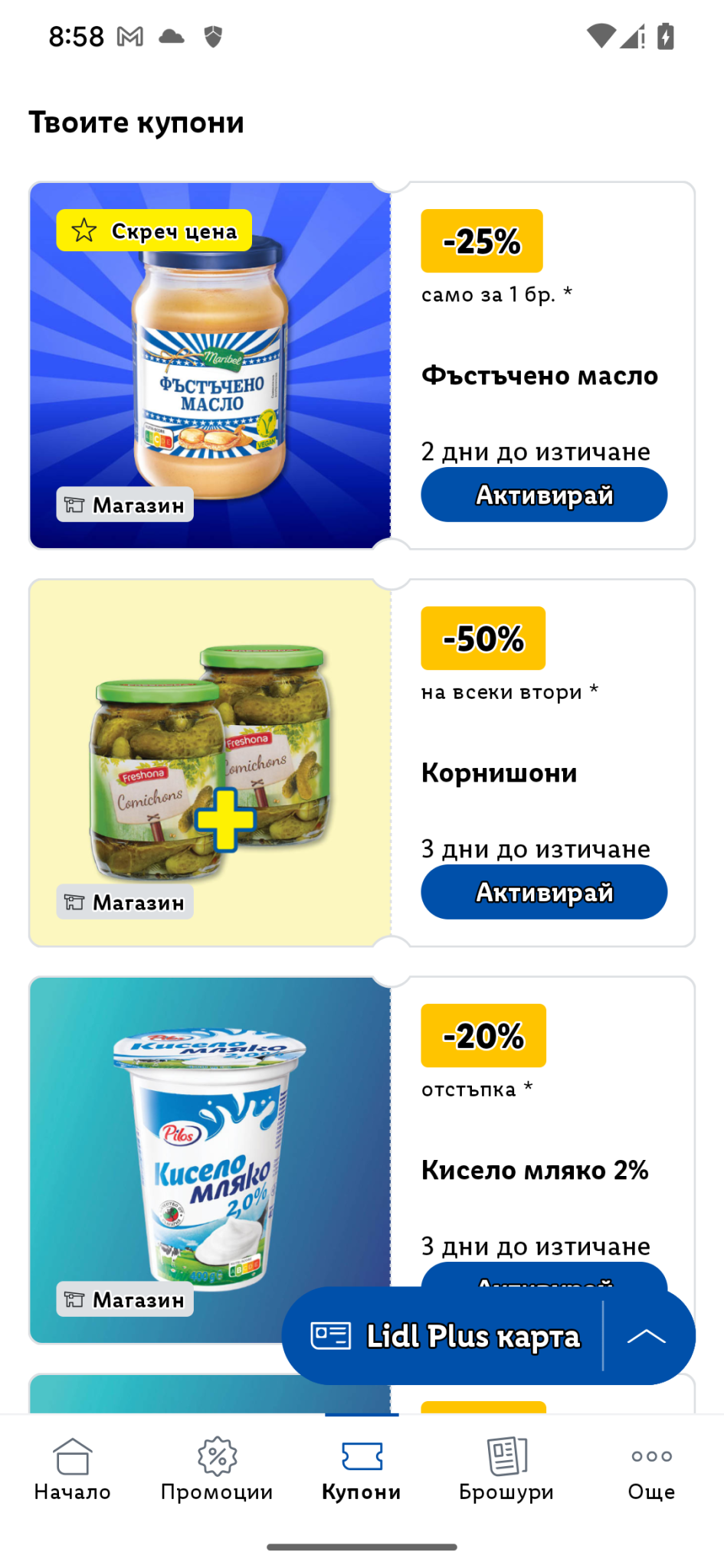Go to the Начало tab
Image resolution: width=724 pixels, height=1568 pixels.
tap(73, 1467)
